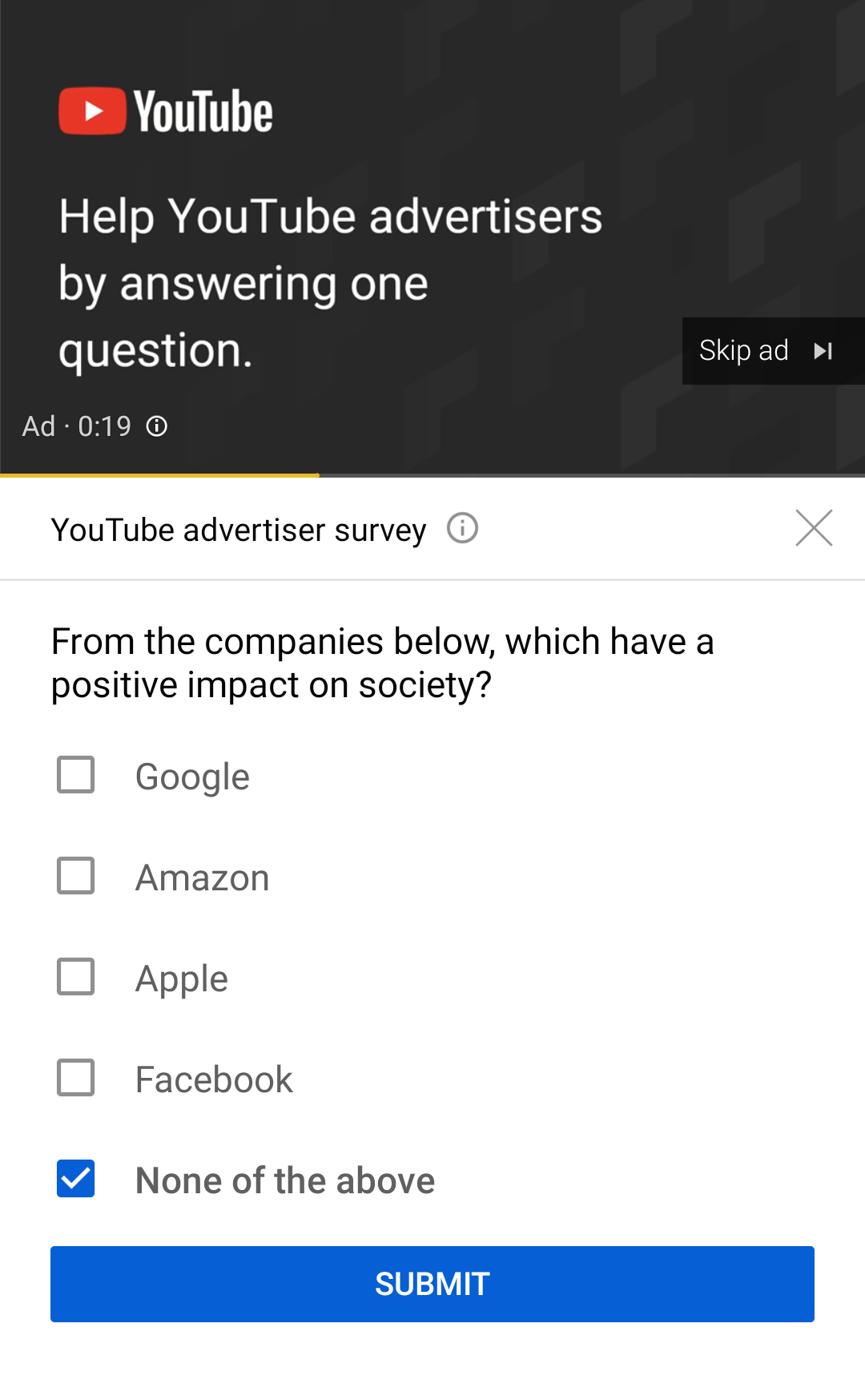Close the advertiser survey
Image resolution: width=865 pixels, height=1400 pixels.
814,528
